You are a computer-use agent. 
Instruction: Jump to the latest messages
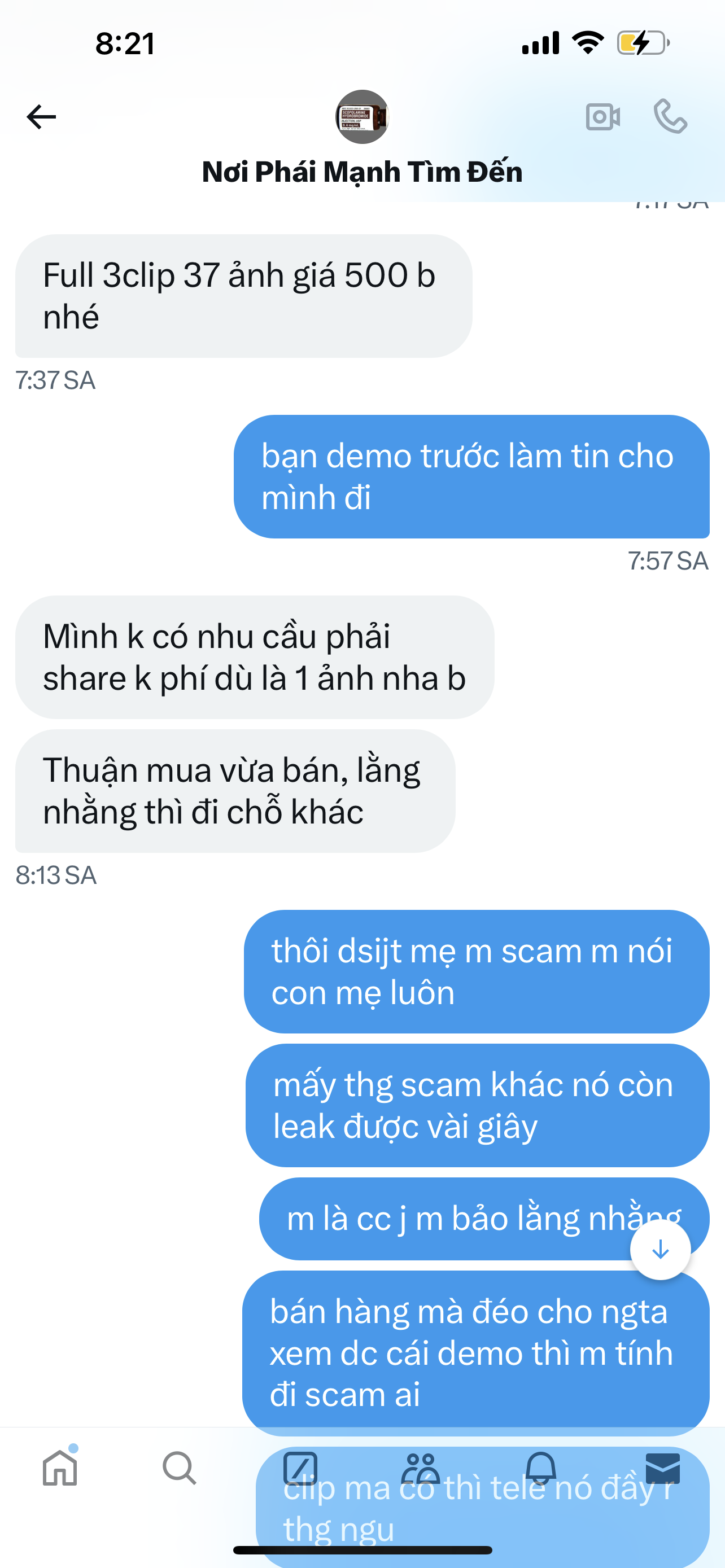click(660, 1250)
